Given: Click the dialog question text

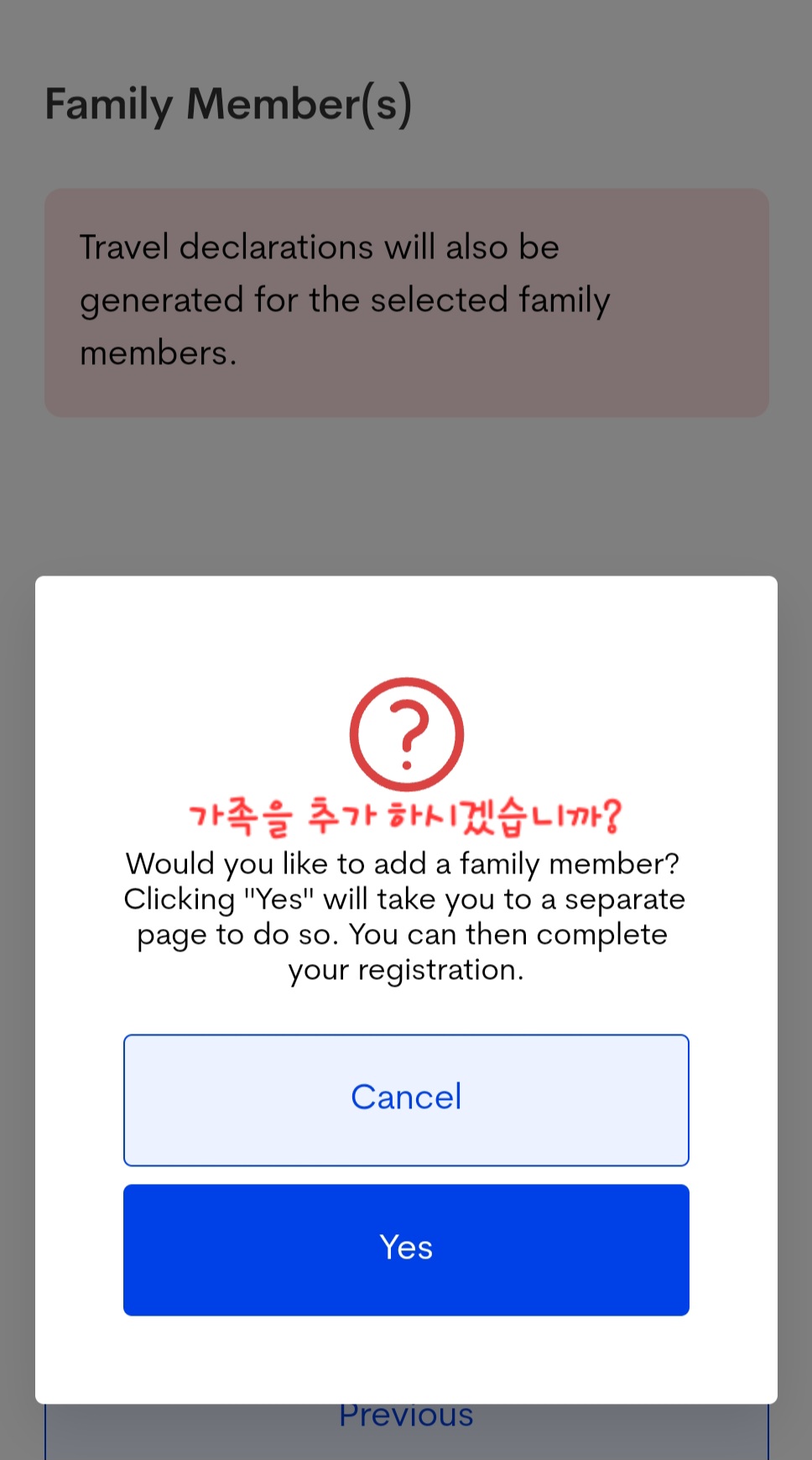Looking at the screenshot, I should (x=406, y=916).
